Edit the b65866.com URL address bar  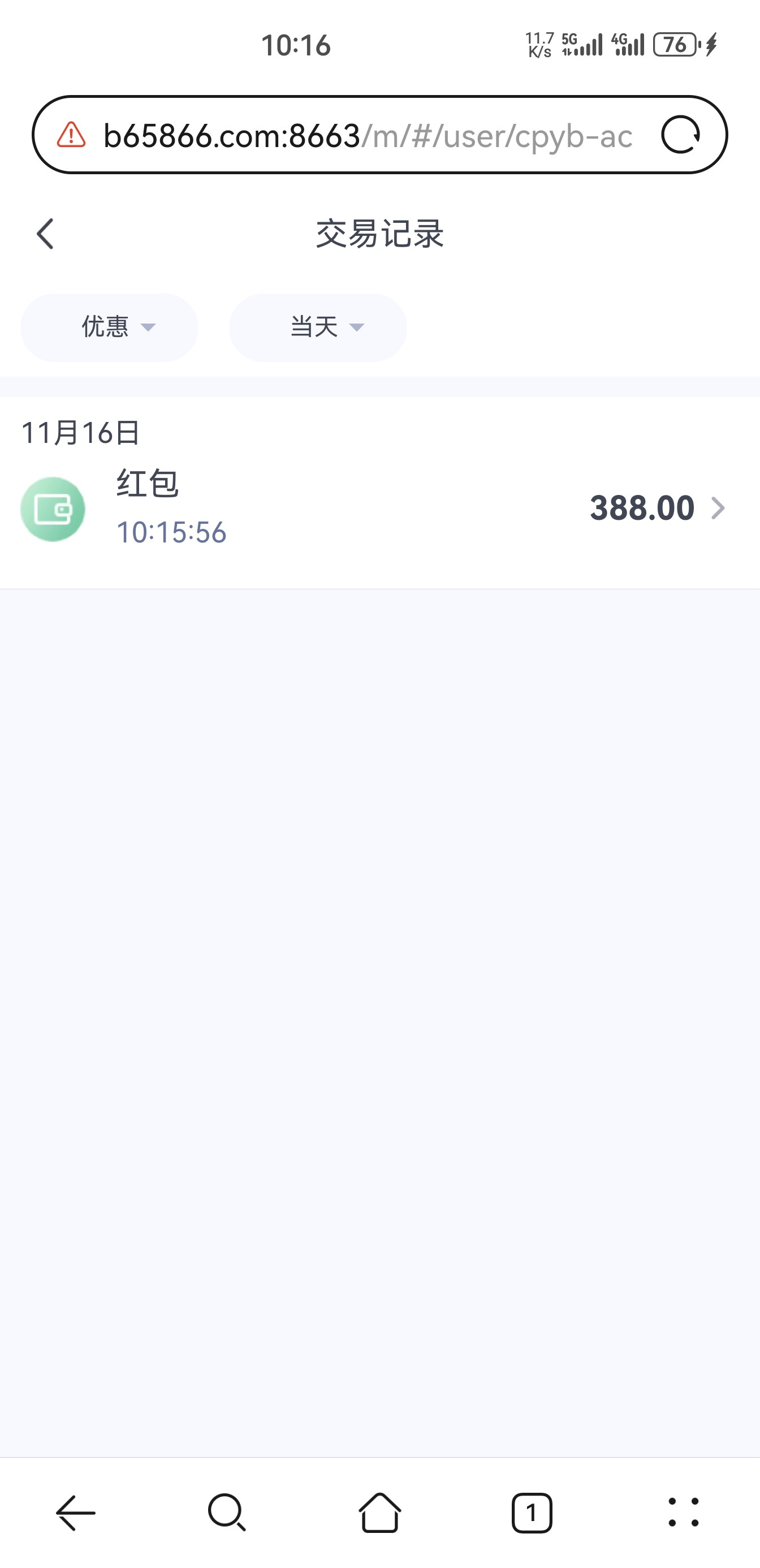[368, 135]
